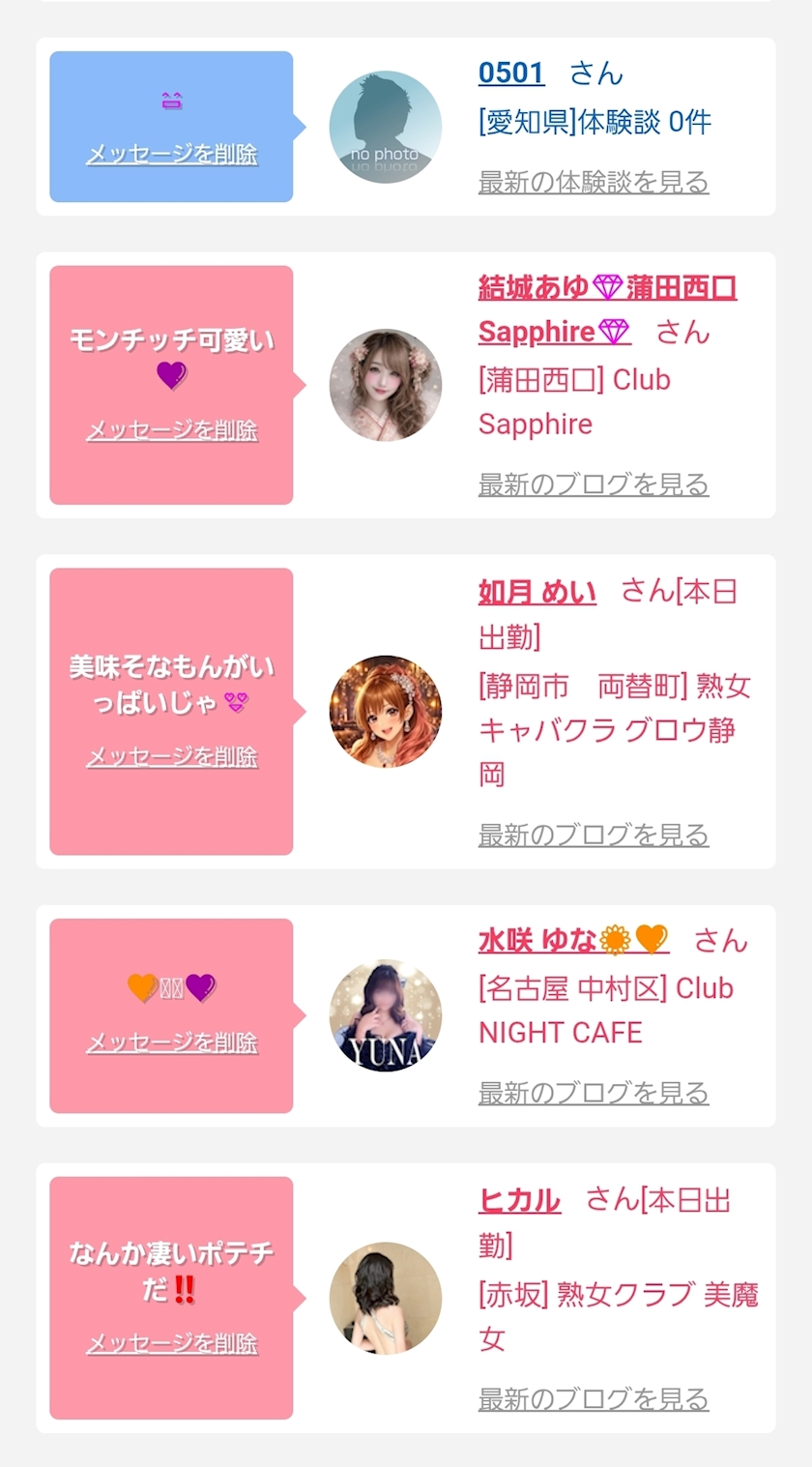This screenshot has width=812, height=1467.
Task: View ヒカル's latest blog
Action: pos(594,1398)
